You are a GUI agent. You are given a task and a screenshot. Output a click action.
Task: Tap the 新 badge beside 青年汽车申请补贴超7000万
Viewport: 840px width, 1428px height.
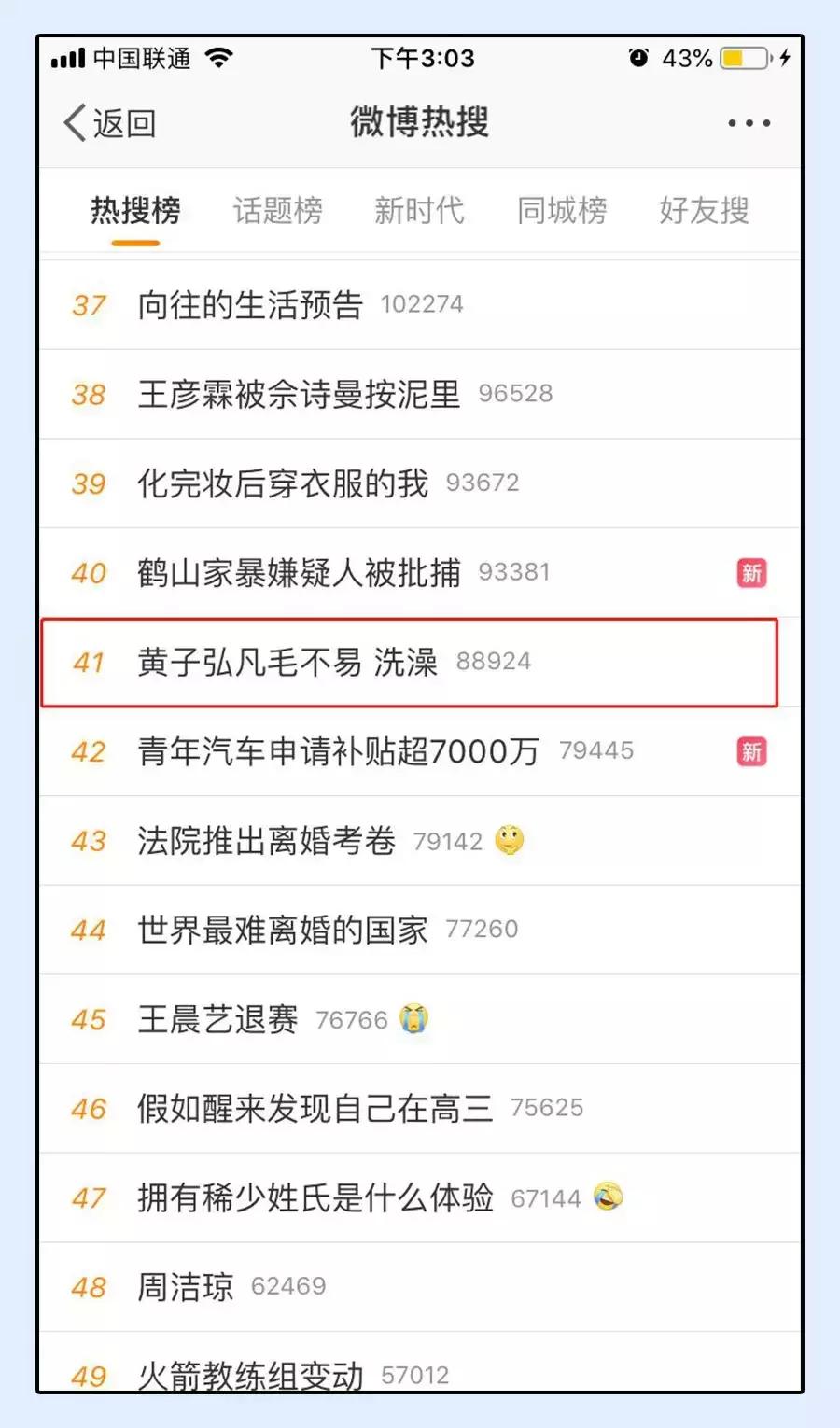[x=752, y=750]
